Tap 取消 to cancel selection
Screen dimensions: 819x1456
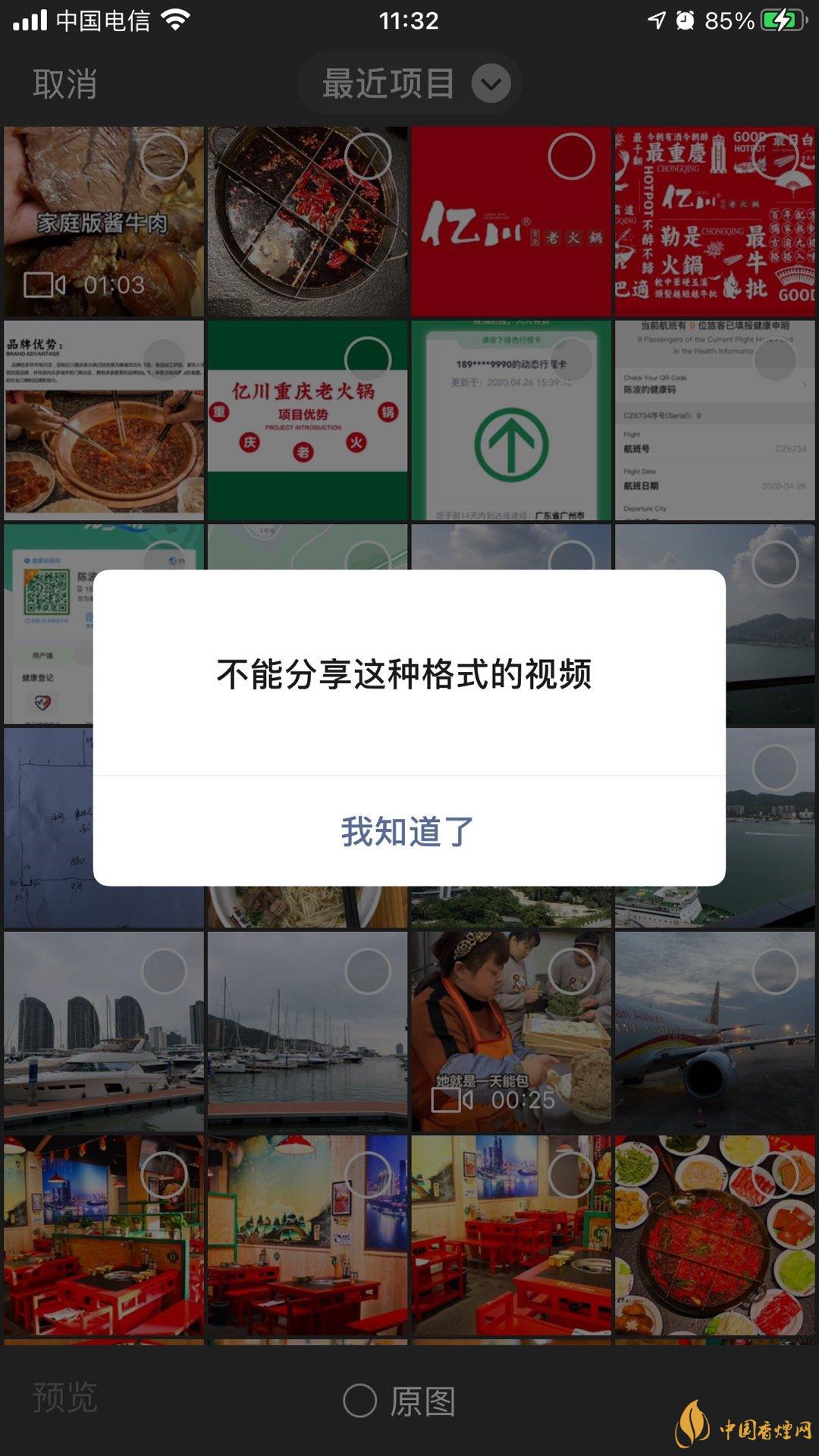click(65, 83)
